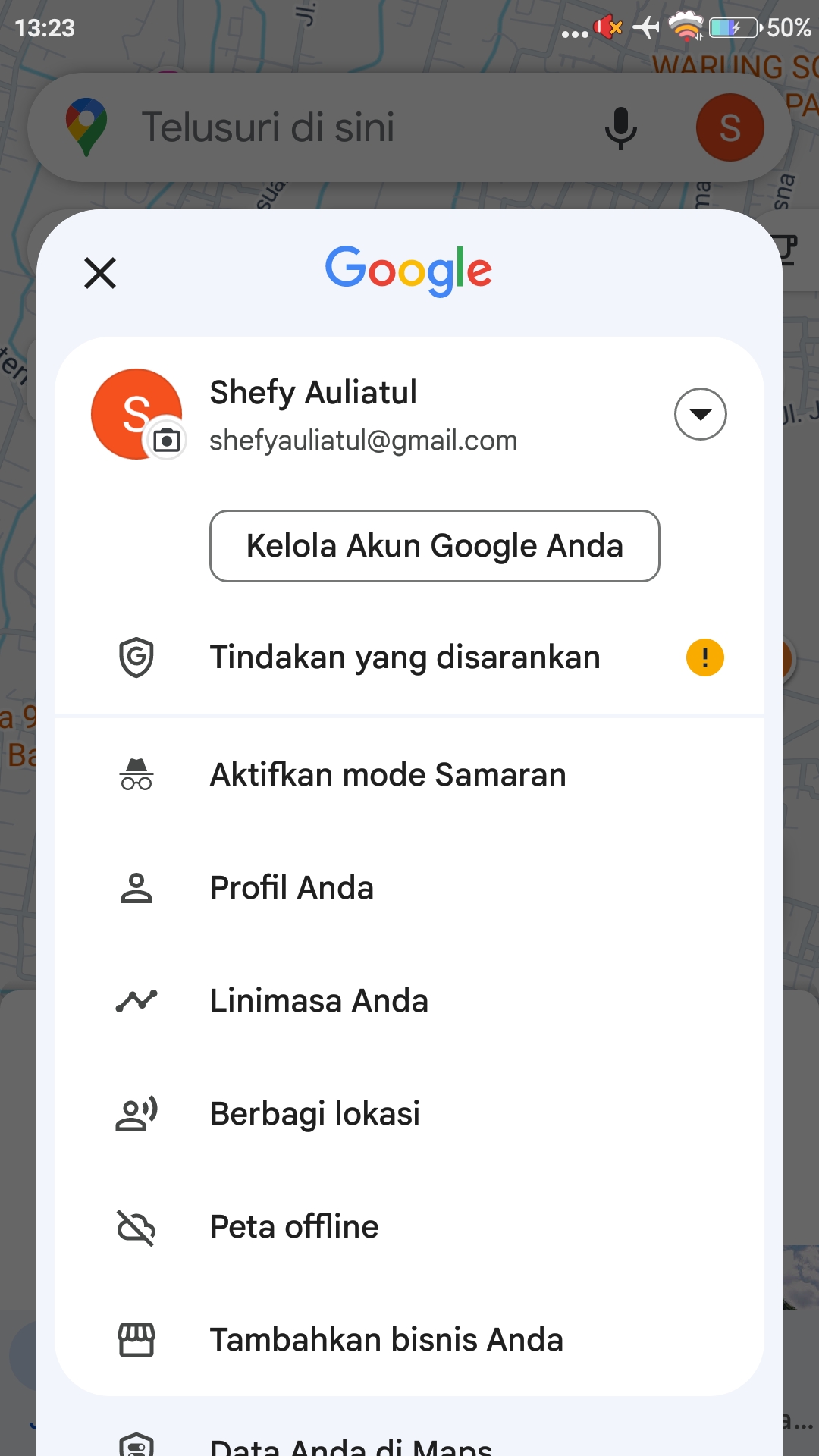The width and height of the screenshot is (819, 1456).
Task: Select Aktifkan mode Samaran
Action: coord(388,775)
